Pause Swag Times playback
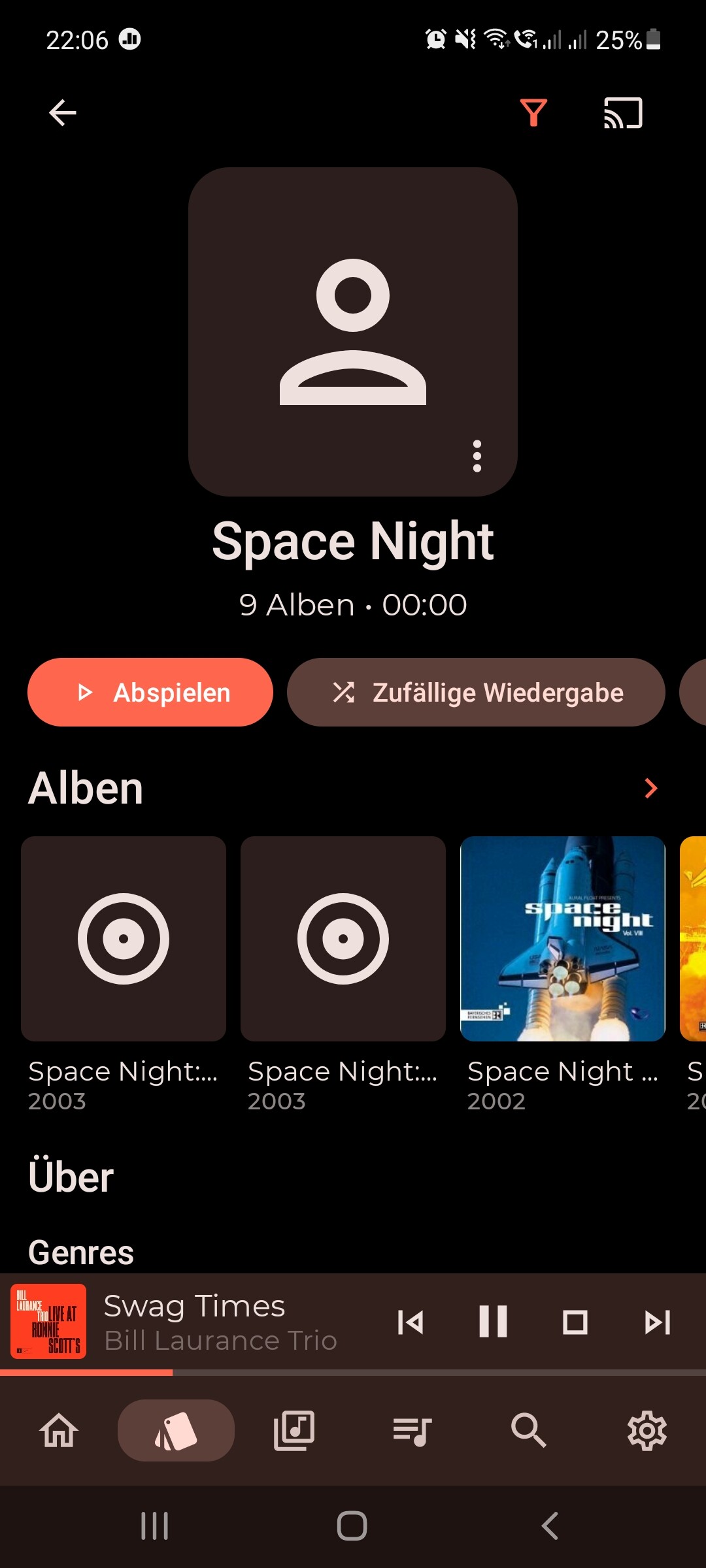 pos(493,1322)
